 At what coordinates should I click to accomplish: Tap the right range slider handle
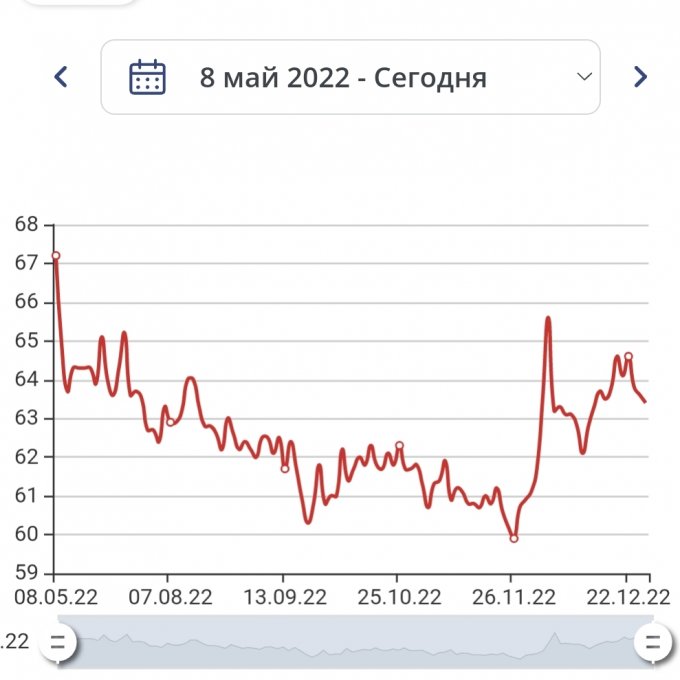tap(652, 642)
